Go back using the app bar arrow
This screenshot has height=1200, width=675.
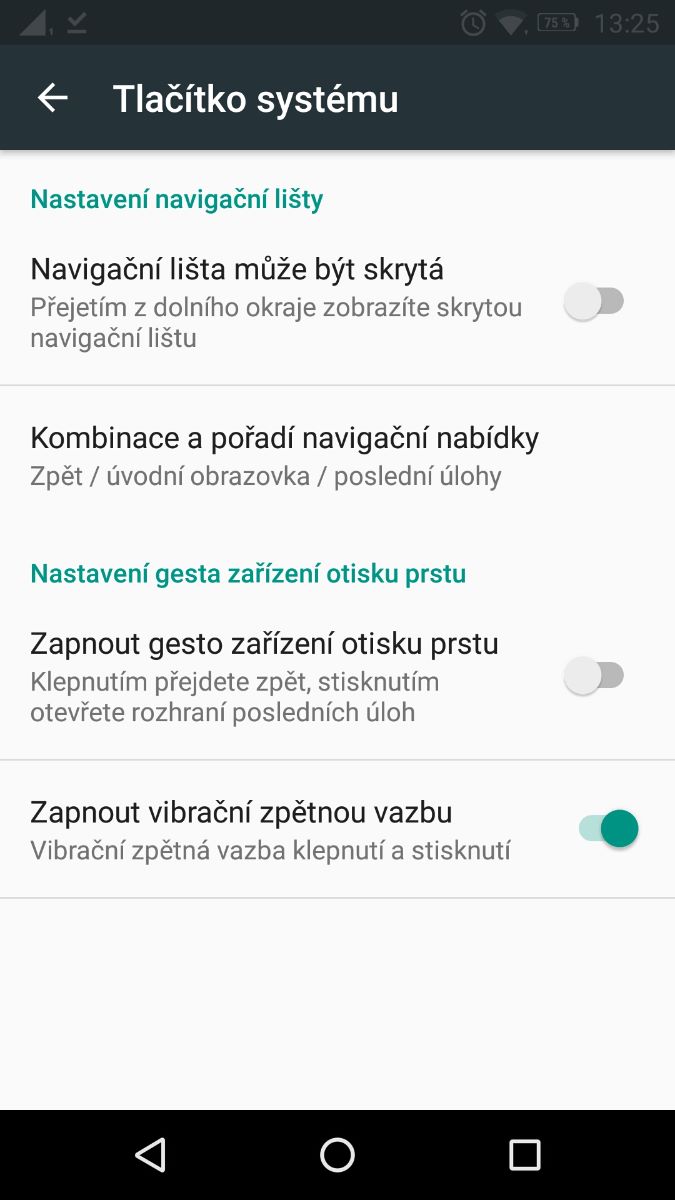coord(52,98)
